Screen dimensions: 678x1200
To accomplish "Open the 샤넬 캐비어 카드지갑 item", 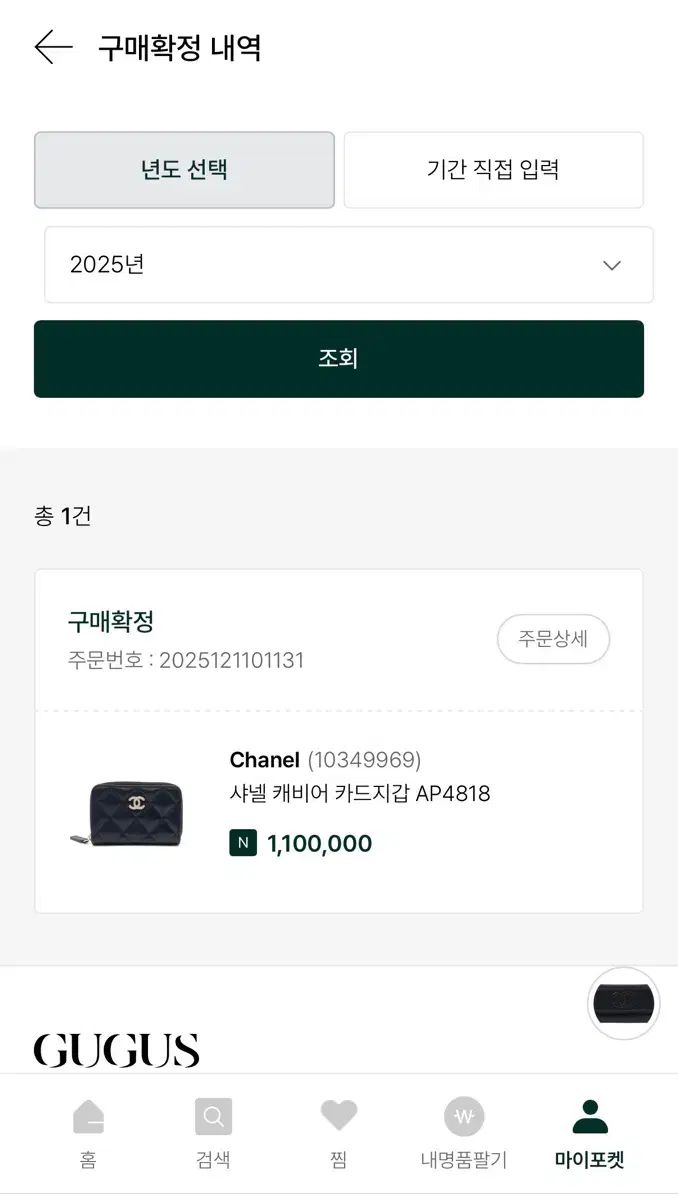I will click(359, 794).
